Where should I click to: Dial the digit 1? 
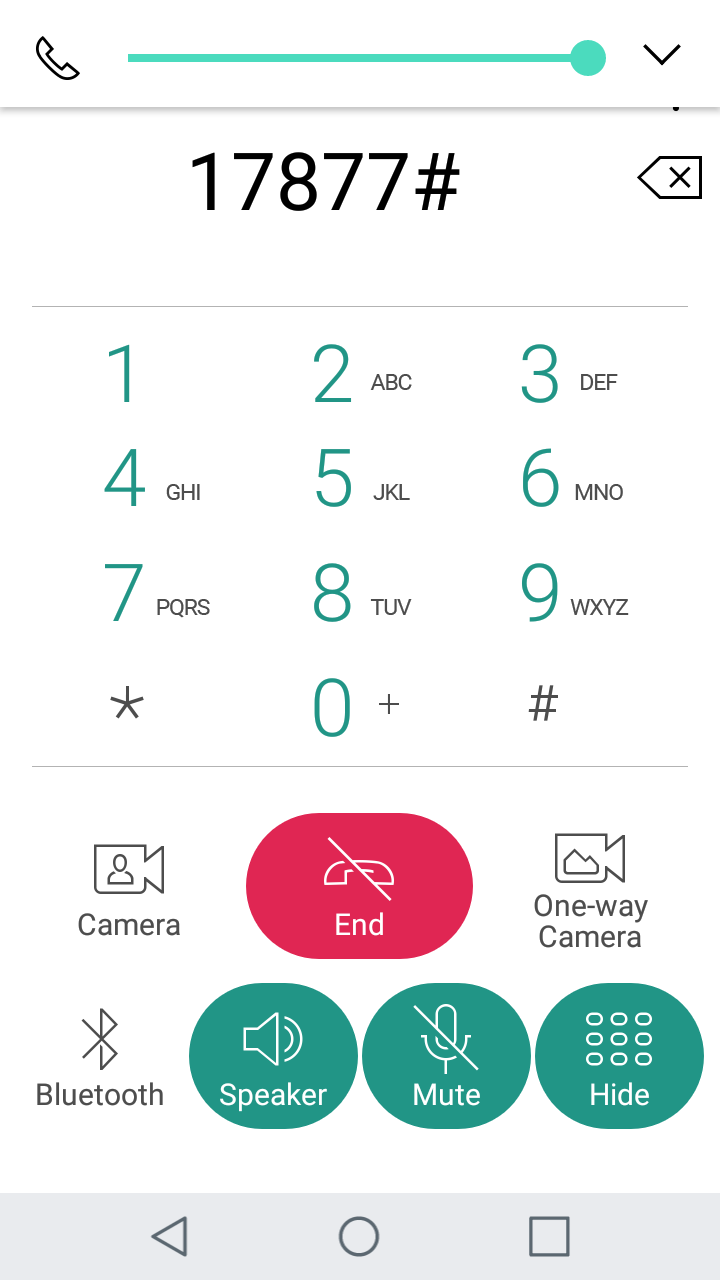coord(124,375)
